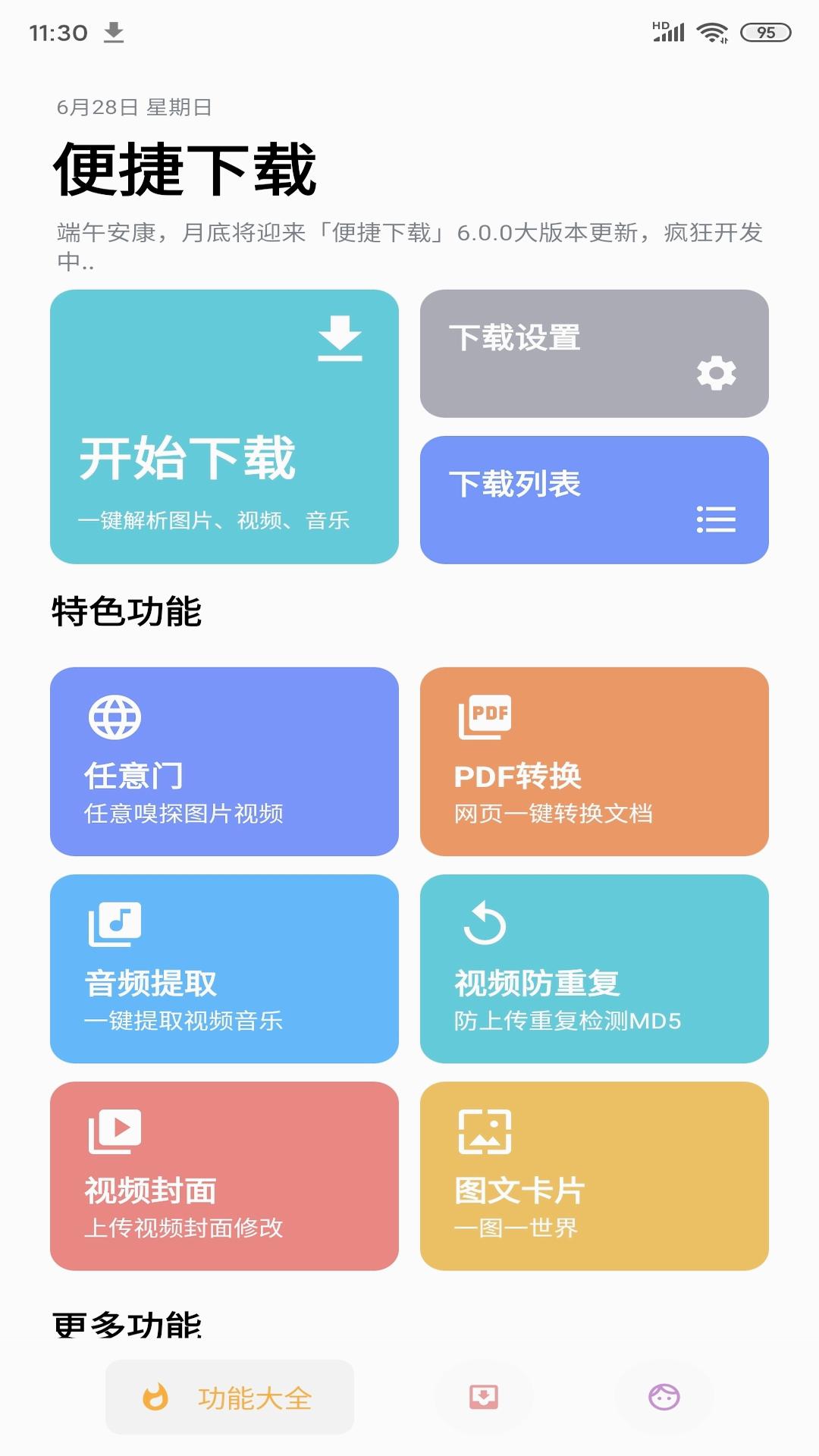This screenshot has height=1456, width=819.
Task: Tap the image icon on 图文卡片 card
Action: pyautogui.click(x=485, y=1130)
